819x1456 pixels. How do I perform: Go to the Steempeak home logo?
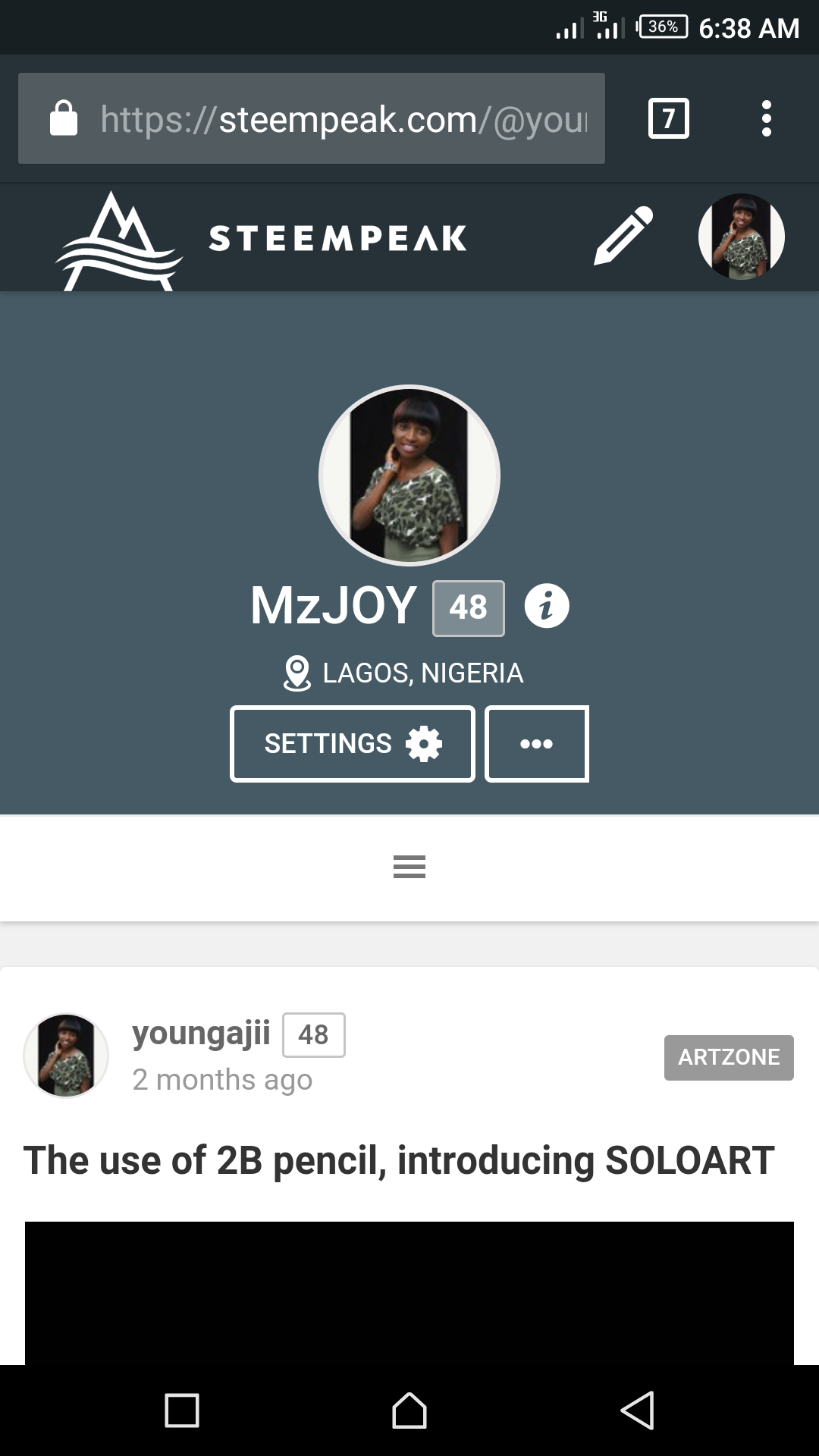(x=262, y=239)
